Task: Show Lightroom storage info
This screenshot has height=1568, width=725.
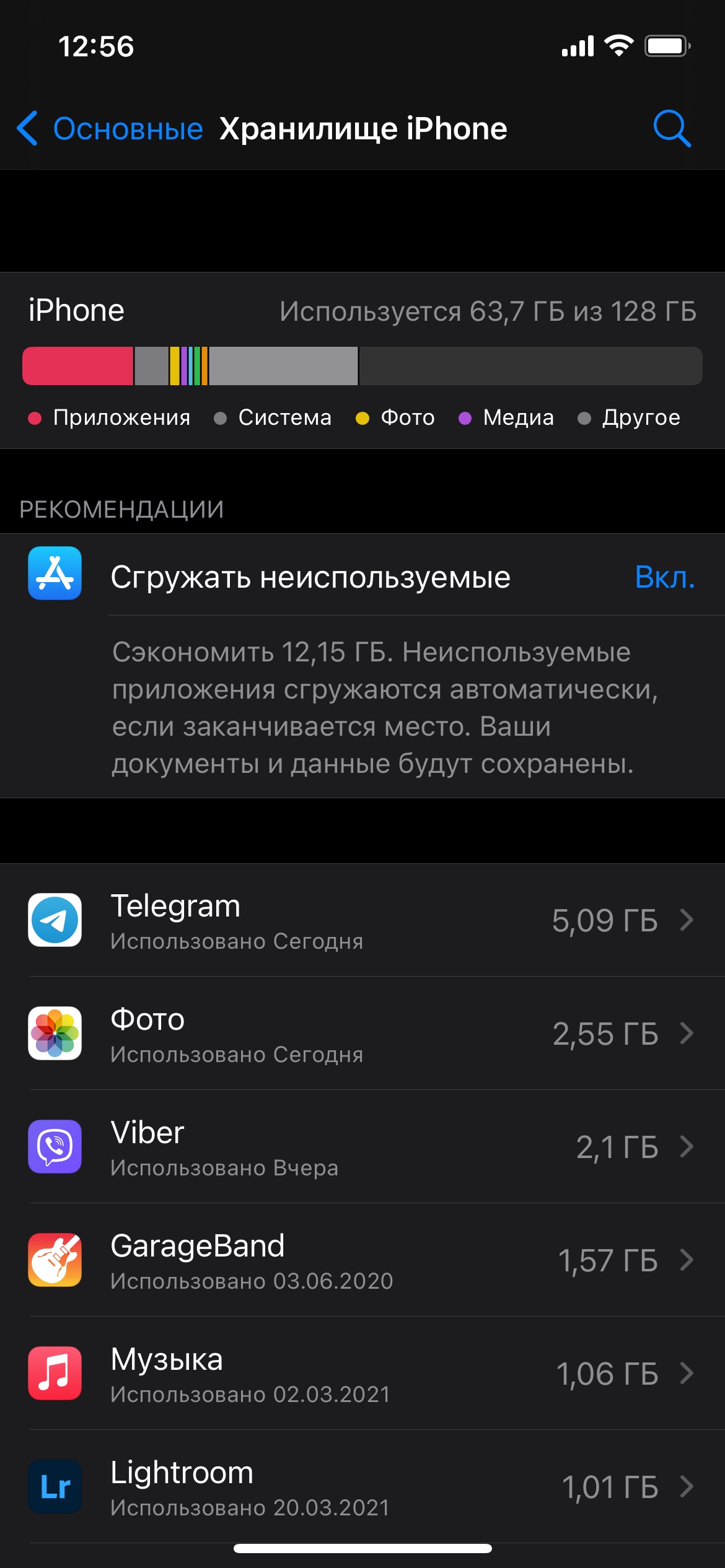Action: (x=362, y=1487)
